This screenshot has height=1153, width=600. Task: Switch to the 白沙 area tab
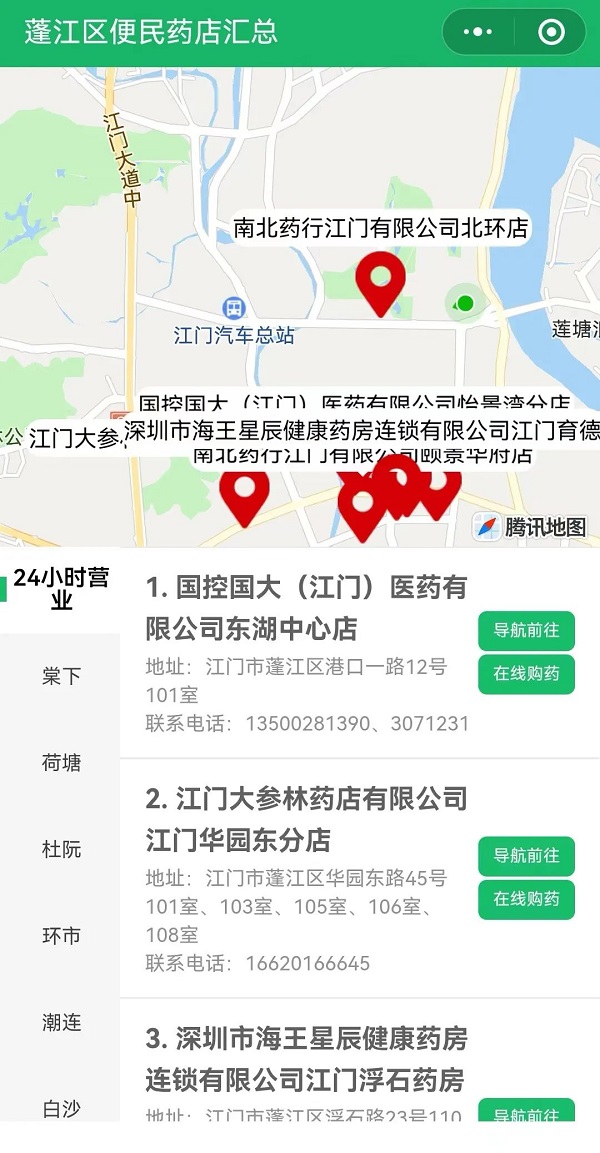(x=61, y=1108)
